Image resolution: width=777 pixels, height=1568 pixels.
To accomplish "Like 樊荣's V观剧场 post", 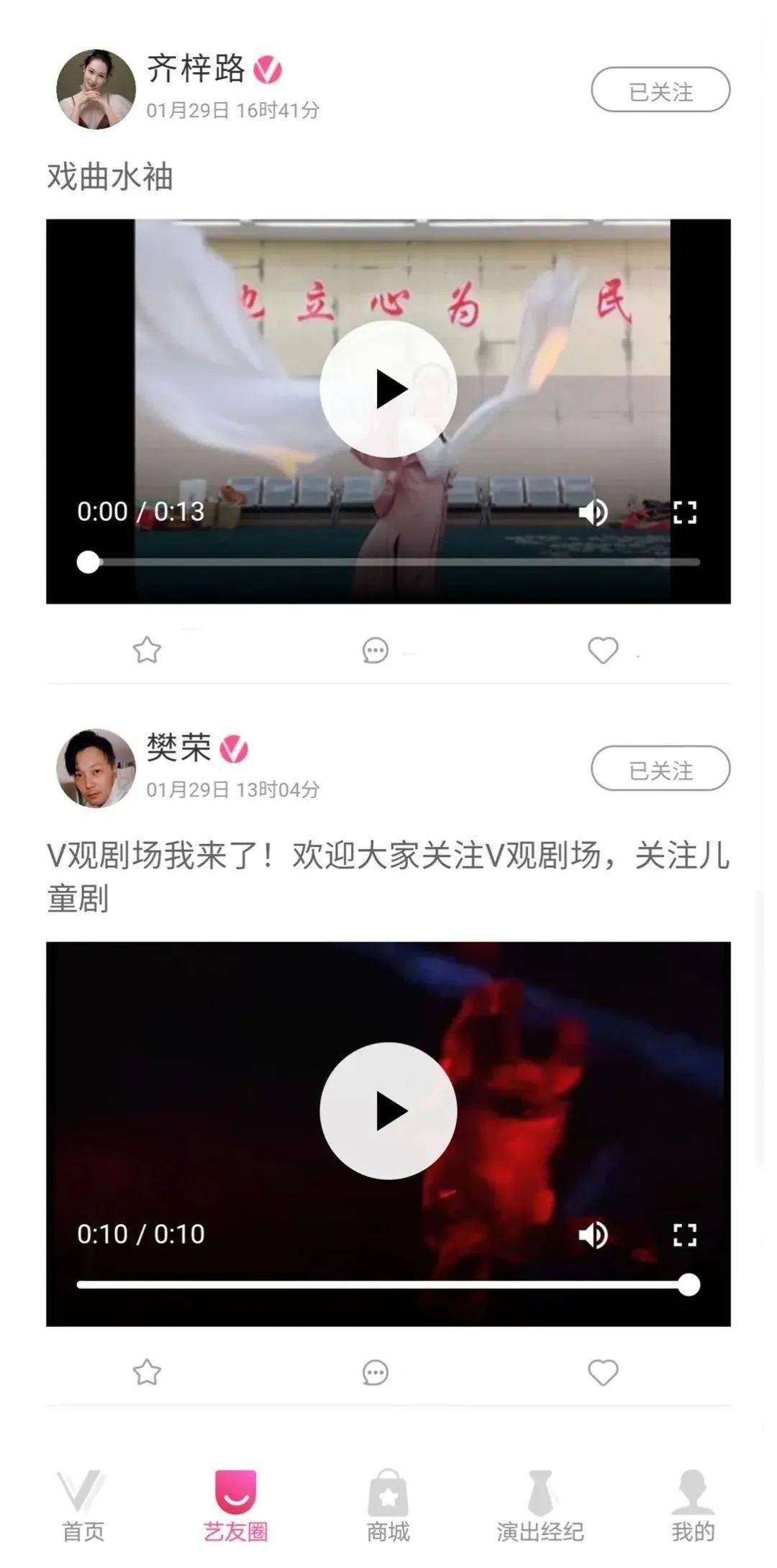I will pos(603,1373).
